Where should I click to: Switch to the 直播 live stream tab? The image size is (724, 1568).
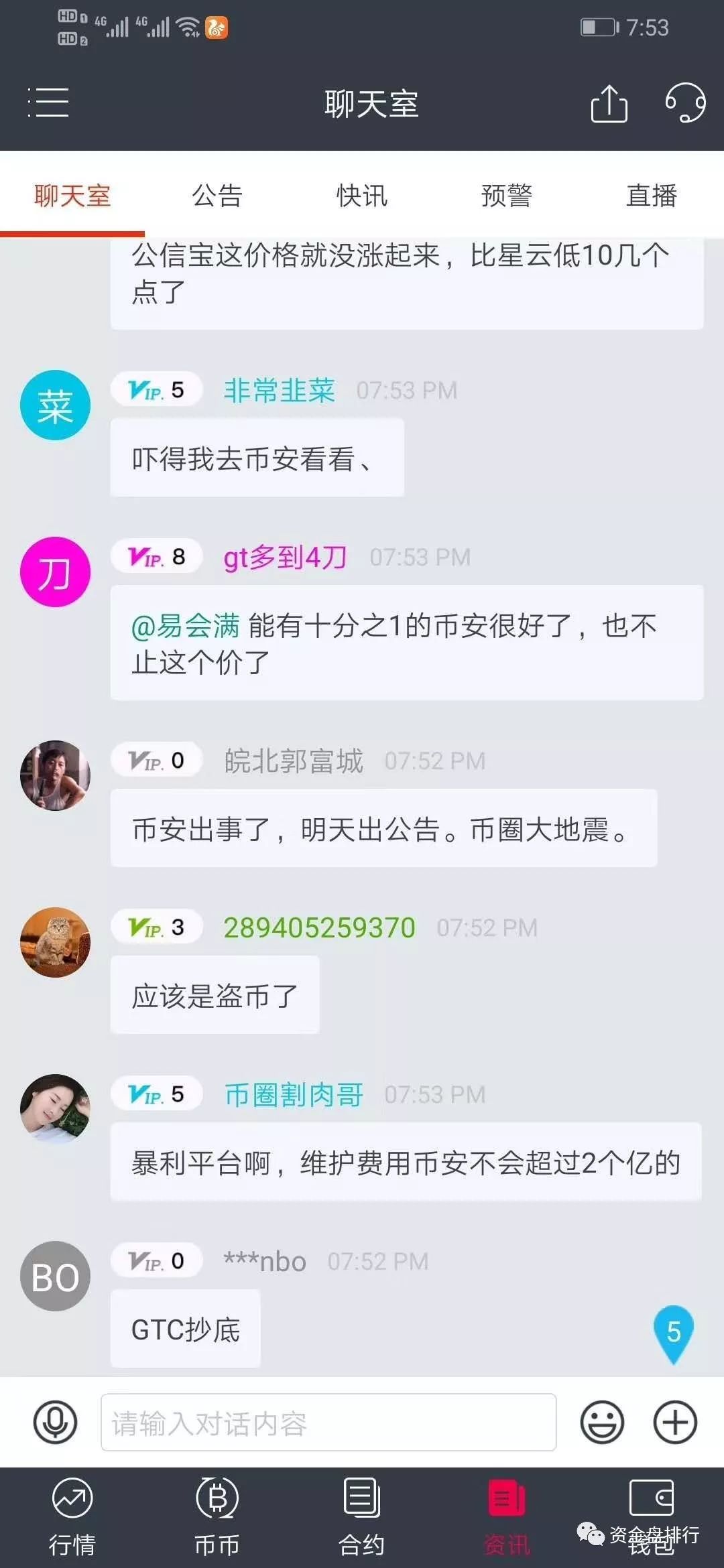(x=651, y=195)
